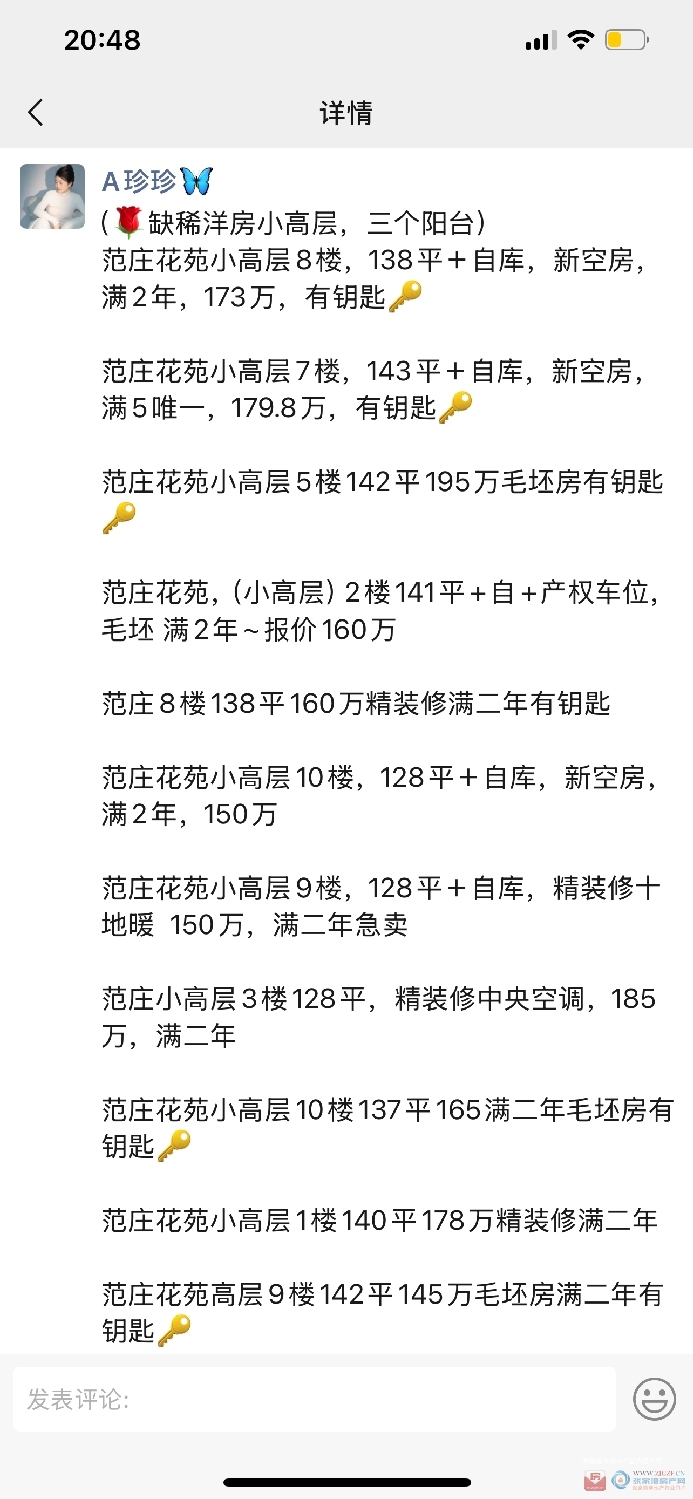
Task: Type in the 发表评论 comment box
Action: 314,1399
